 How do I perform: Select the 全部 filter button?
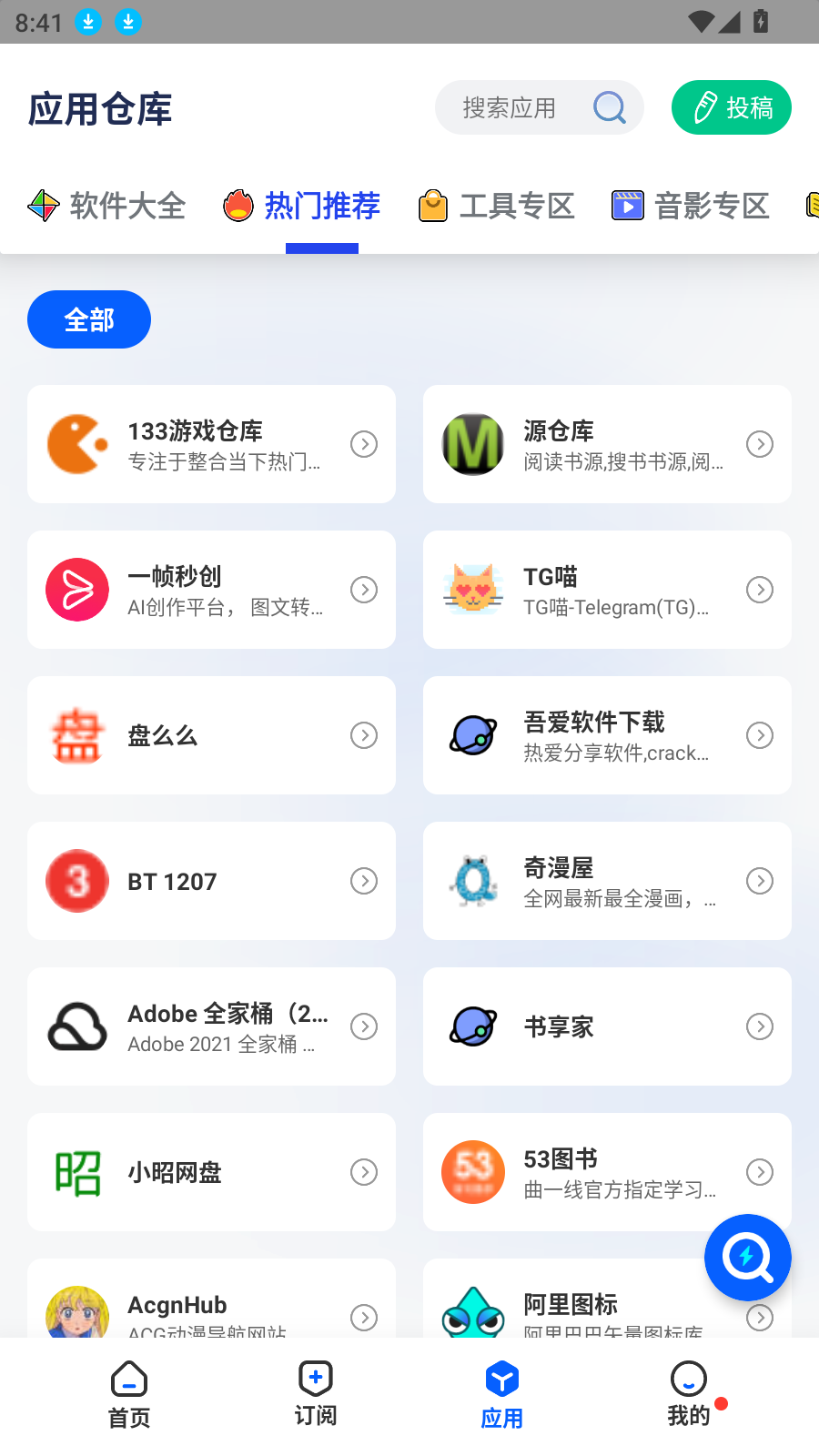click(88, 319)
